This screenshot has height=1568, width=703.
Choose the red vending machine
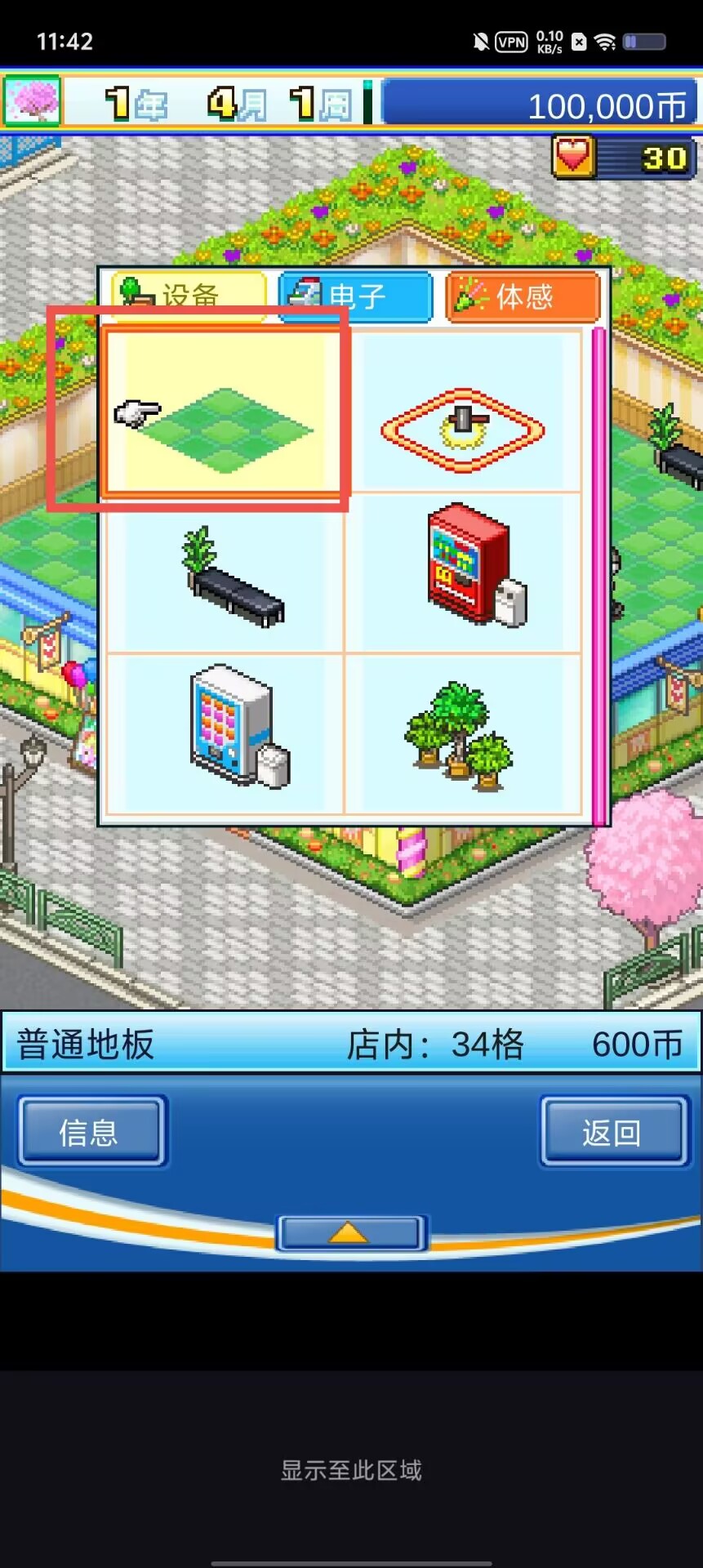tap(463, 574)
